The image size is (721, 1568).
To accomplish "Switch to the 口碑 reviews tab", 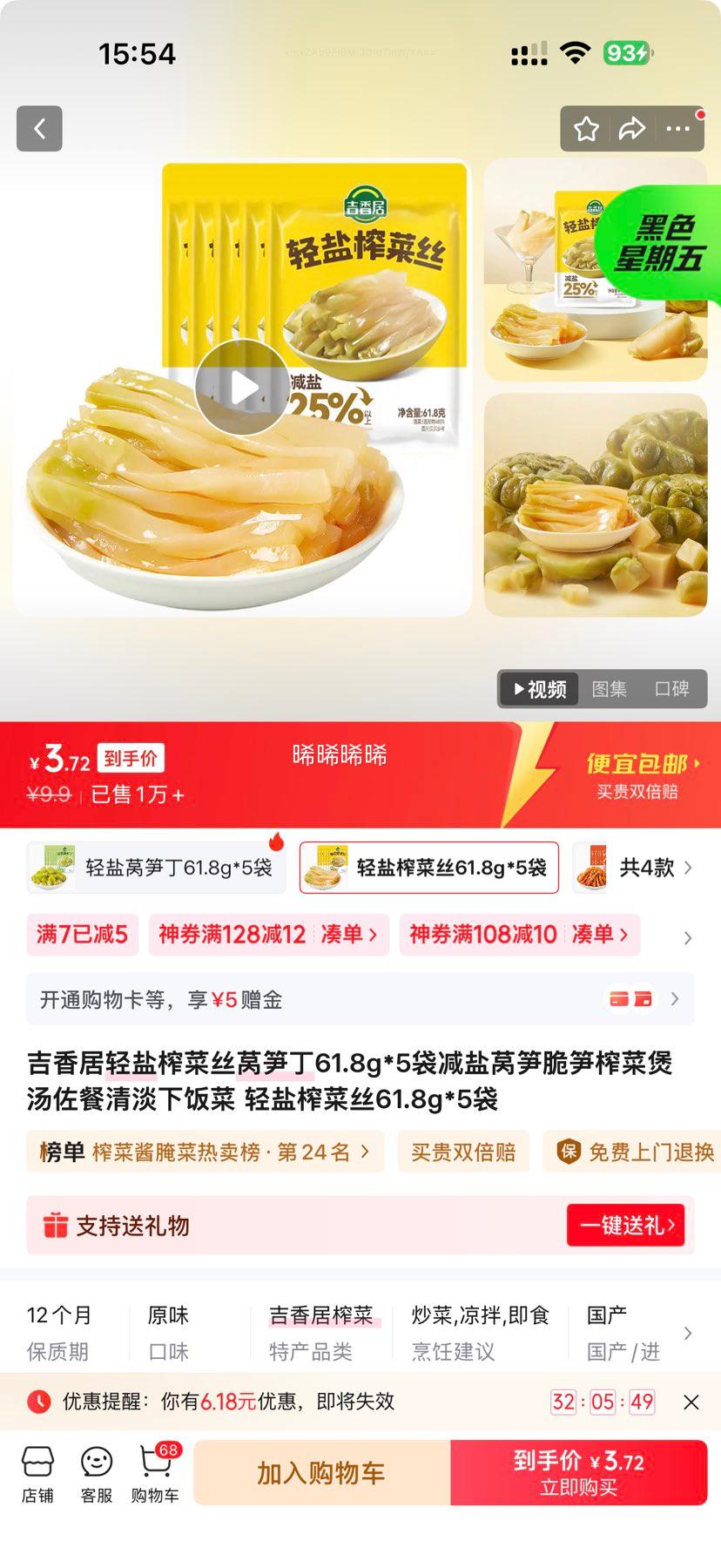I will tap(671, 689).
